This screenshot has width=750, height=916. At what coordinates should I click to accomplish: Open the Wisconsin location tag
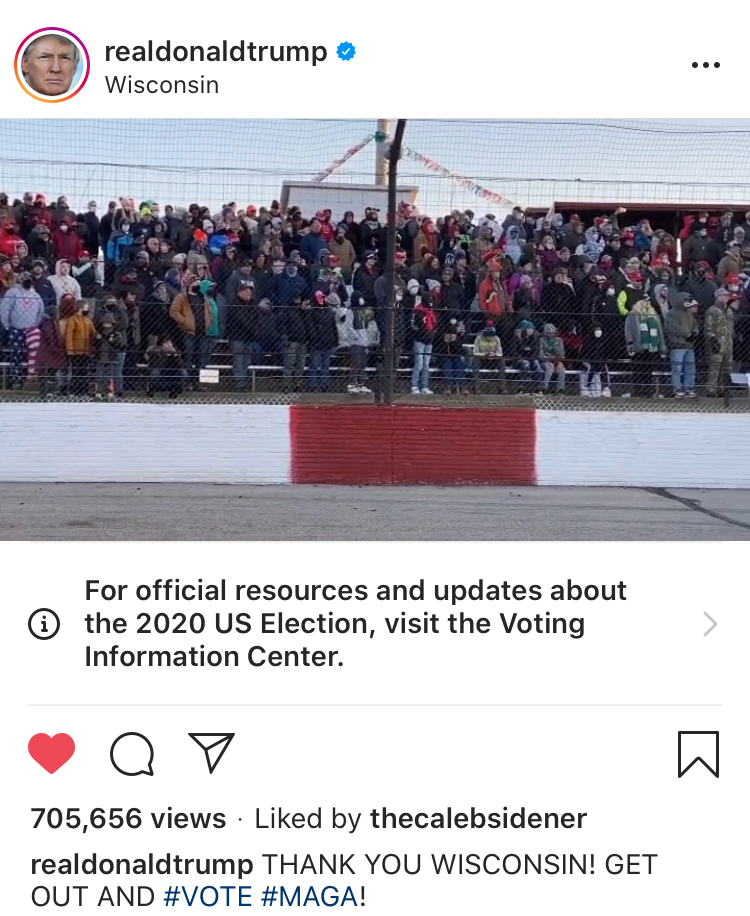(161, 85)
